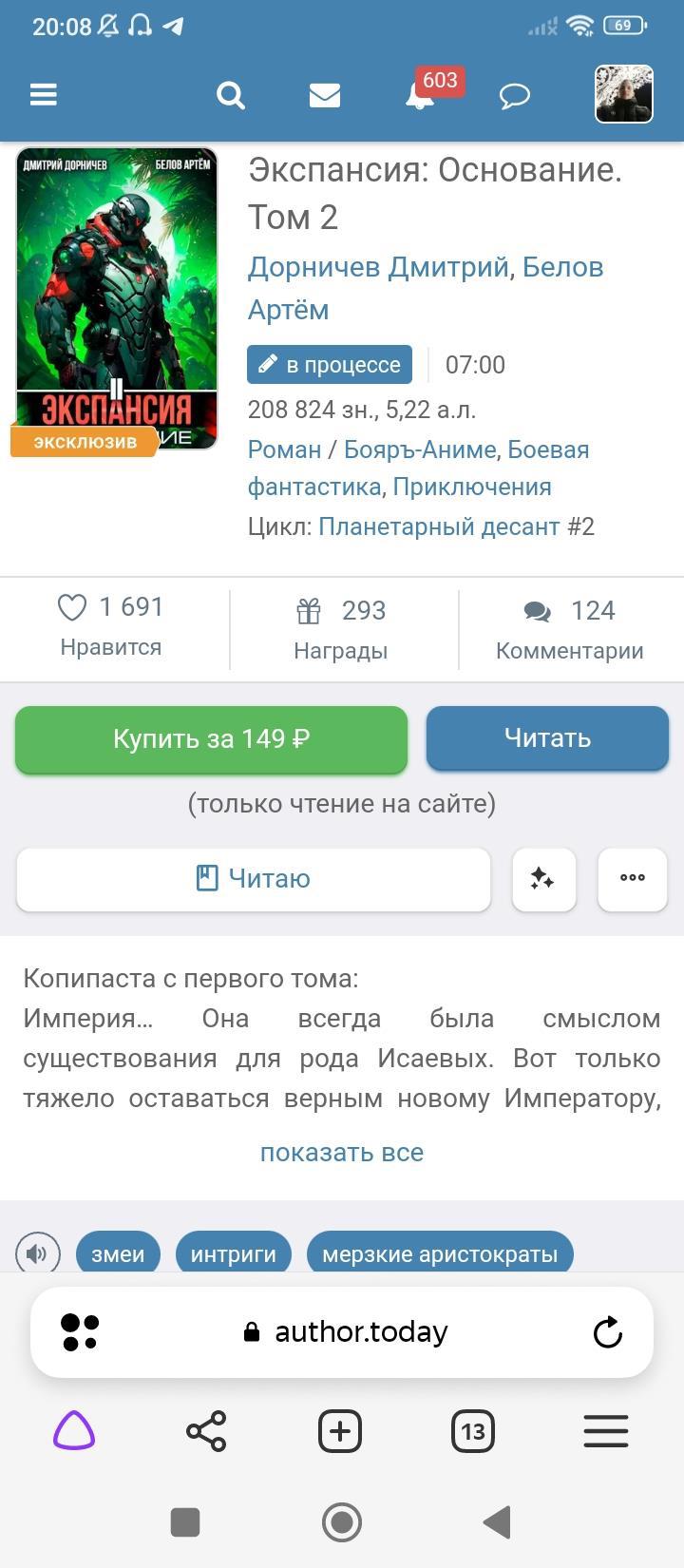Open author Дорничев Дмитрий's page
Image resolution: width=684 pixels, height=1568 pixels.
[x=378, y=267]
